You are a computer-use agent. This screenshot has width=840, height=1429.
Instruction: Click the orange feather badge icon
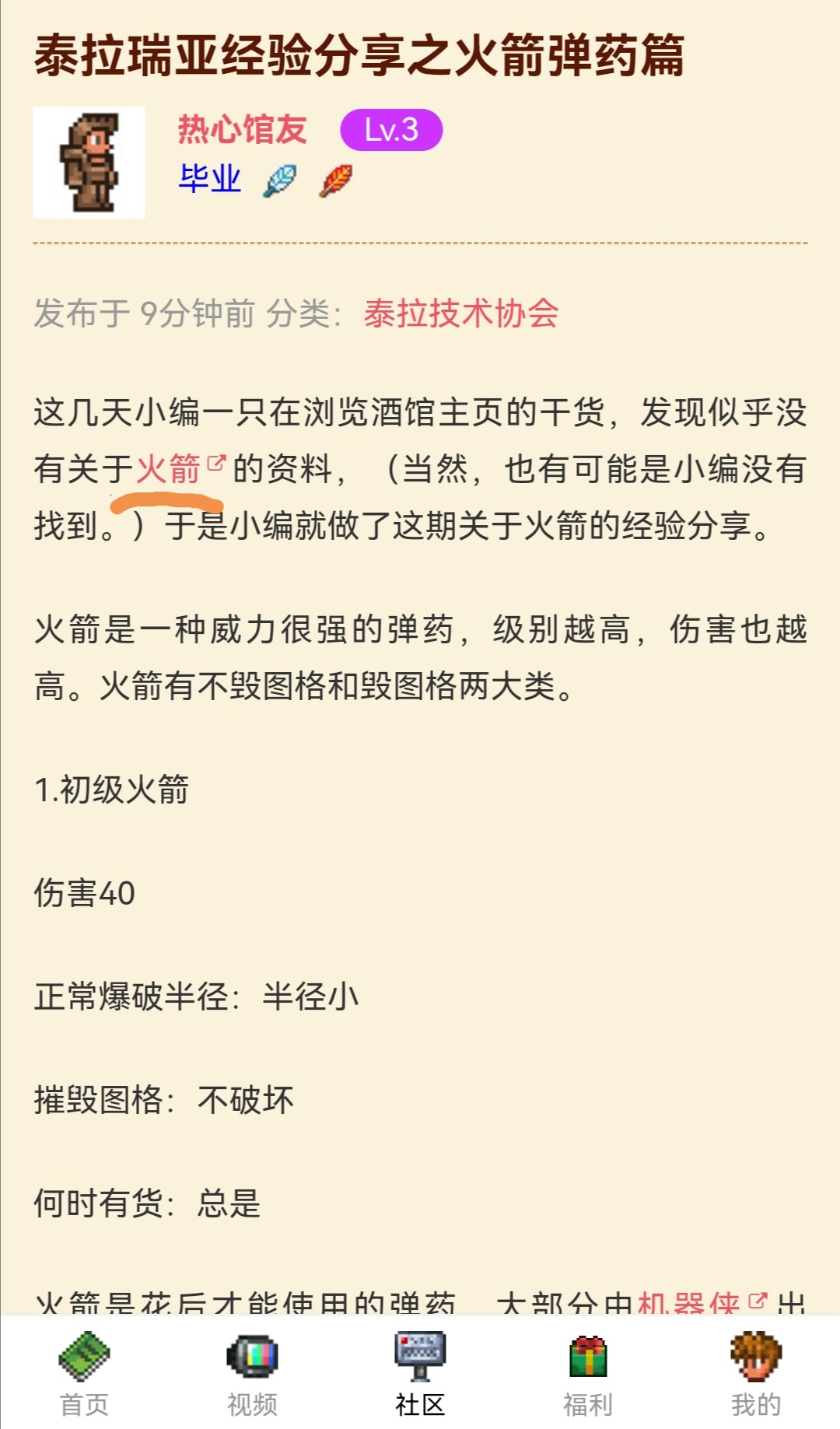(336, 180)
